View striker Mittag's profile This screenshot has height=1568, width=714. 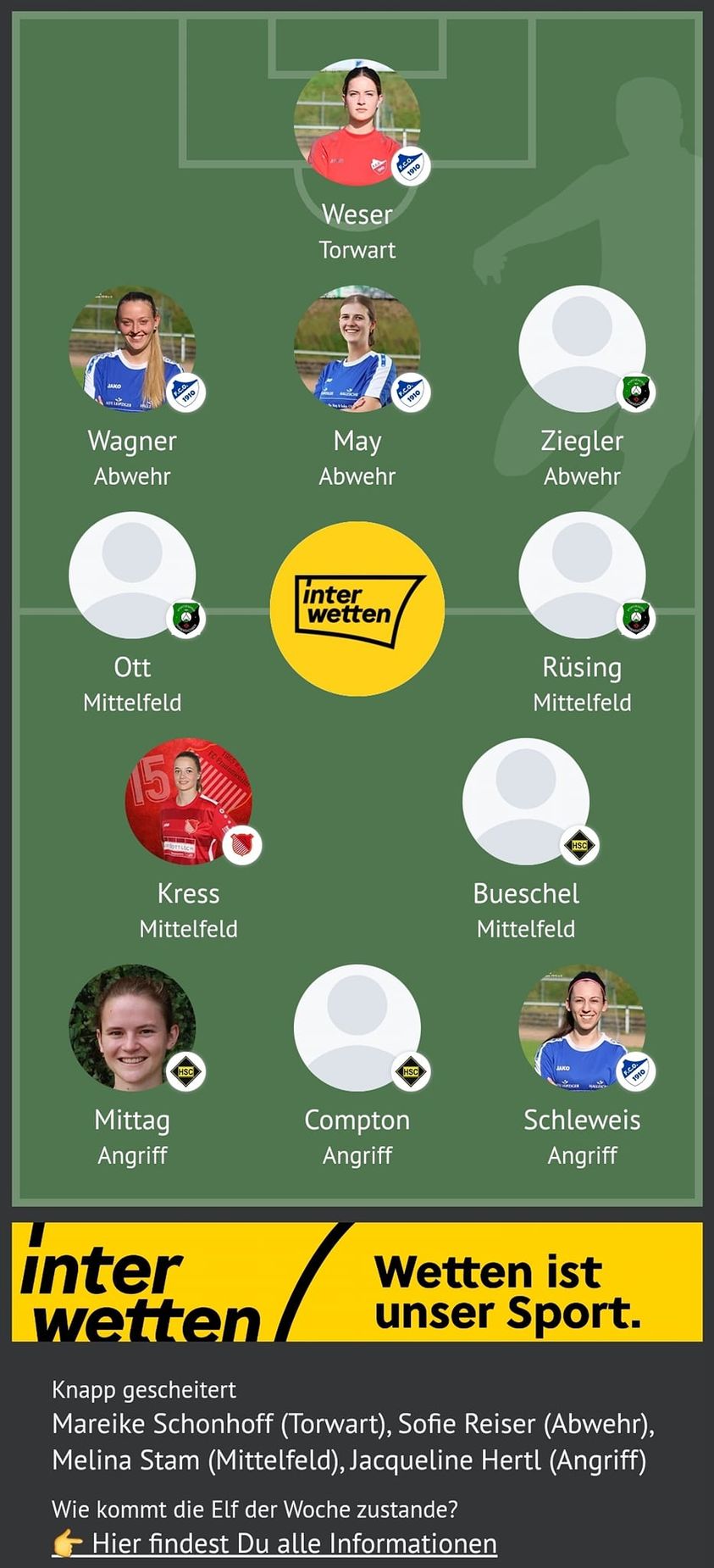coord(132,1027)
